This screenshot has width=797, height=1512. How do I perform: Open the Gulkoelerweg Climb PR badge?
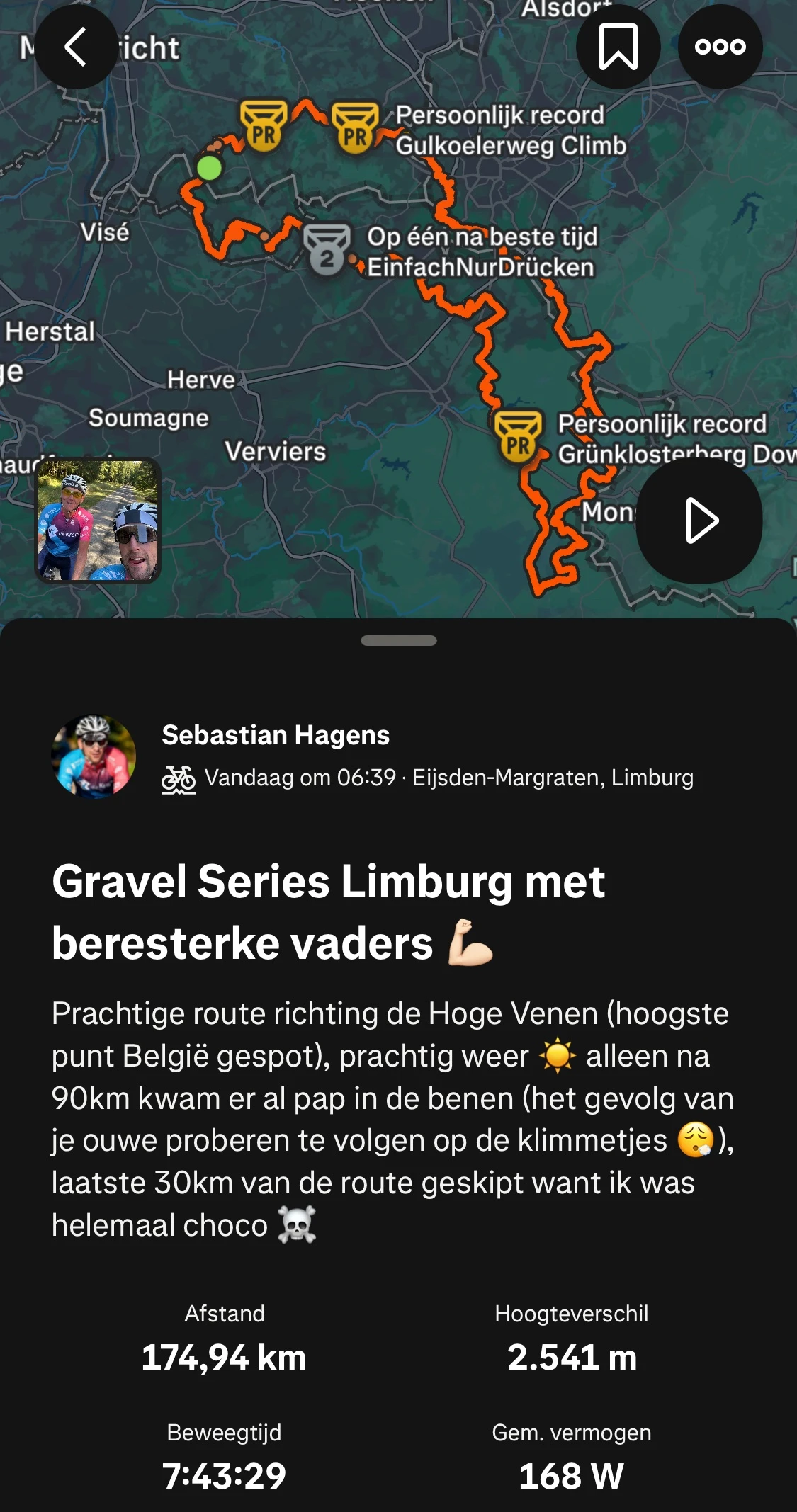tap(356, 127)
